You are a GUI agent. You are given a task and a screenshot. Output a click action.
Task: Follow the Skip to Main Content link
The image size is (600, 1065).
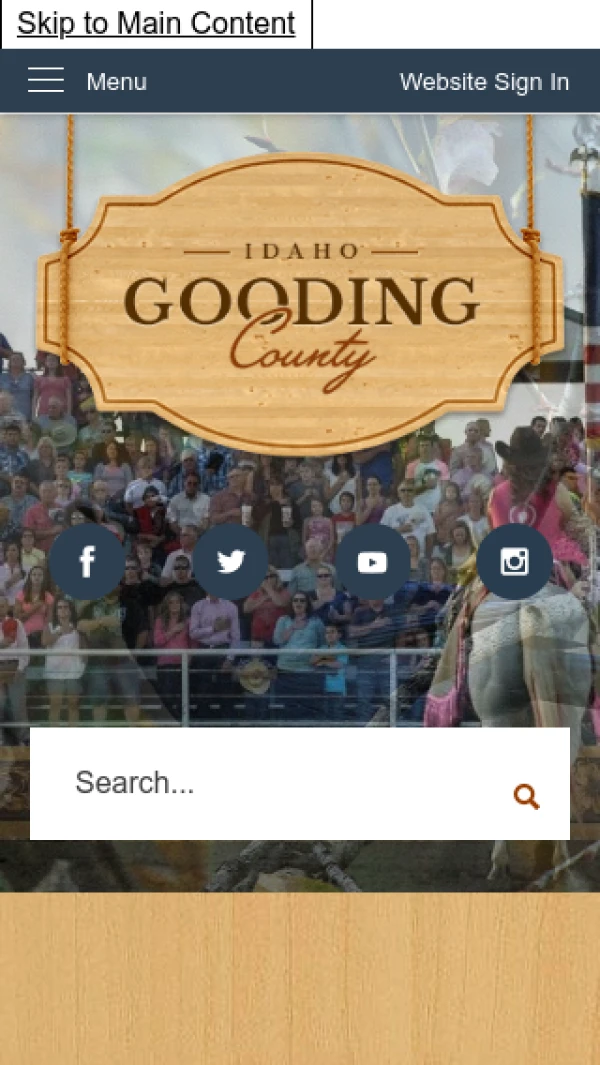tap(156, 23)
